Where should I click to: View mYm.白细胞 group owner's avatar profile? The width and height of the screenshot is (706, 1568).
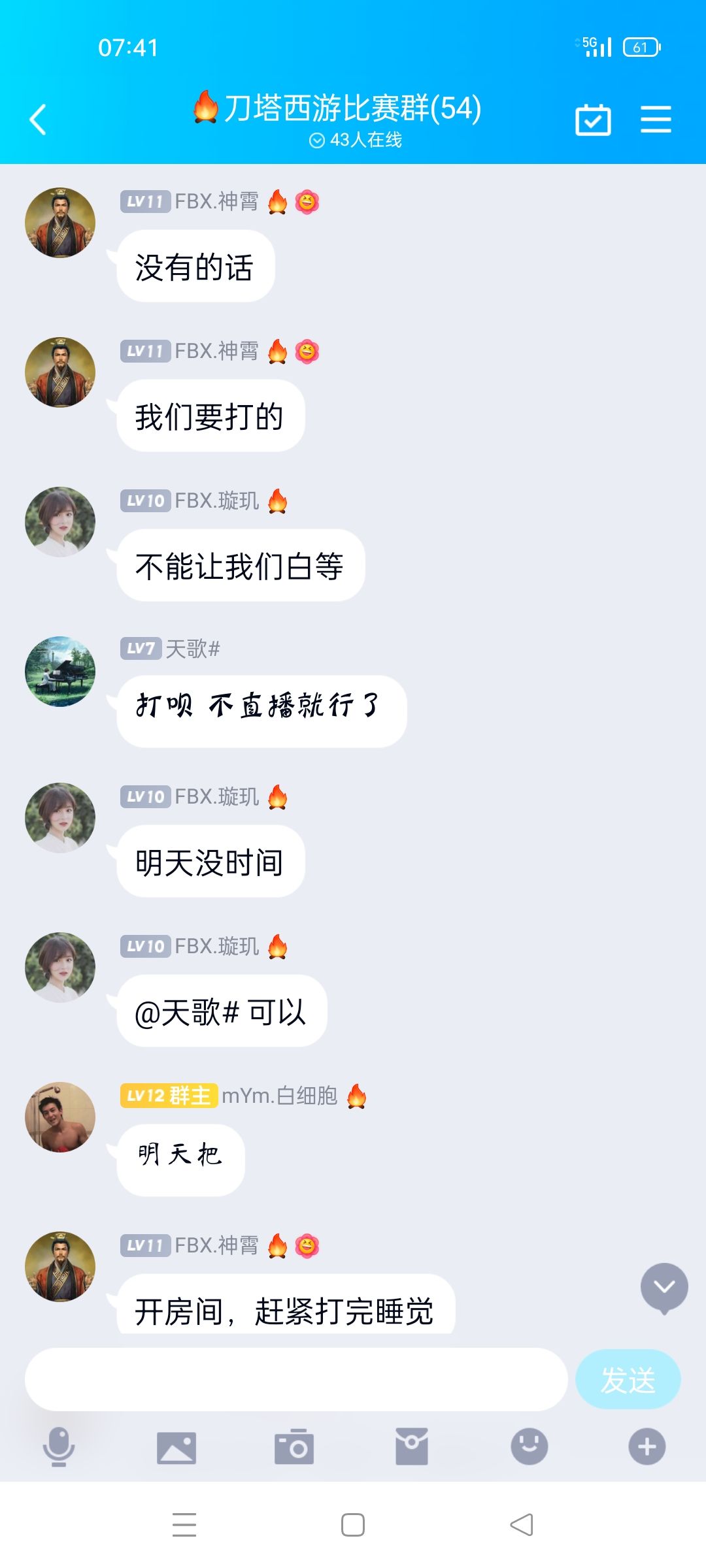[60, 1117]
